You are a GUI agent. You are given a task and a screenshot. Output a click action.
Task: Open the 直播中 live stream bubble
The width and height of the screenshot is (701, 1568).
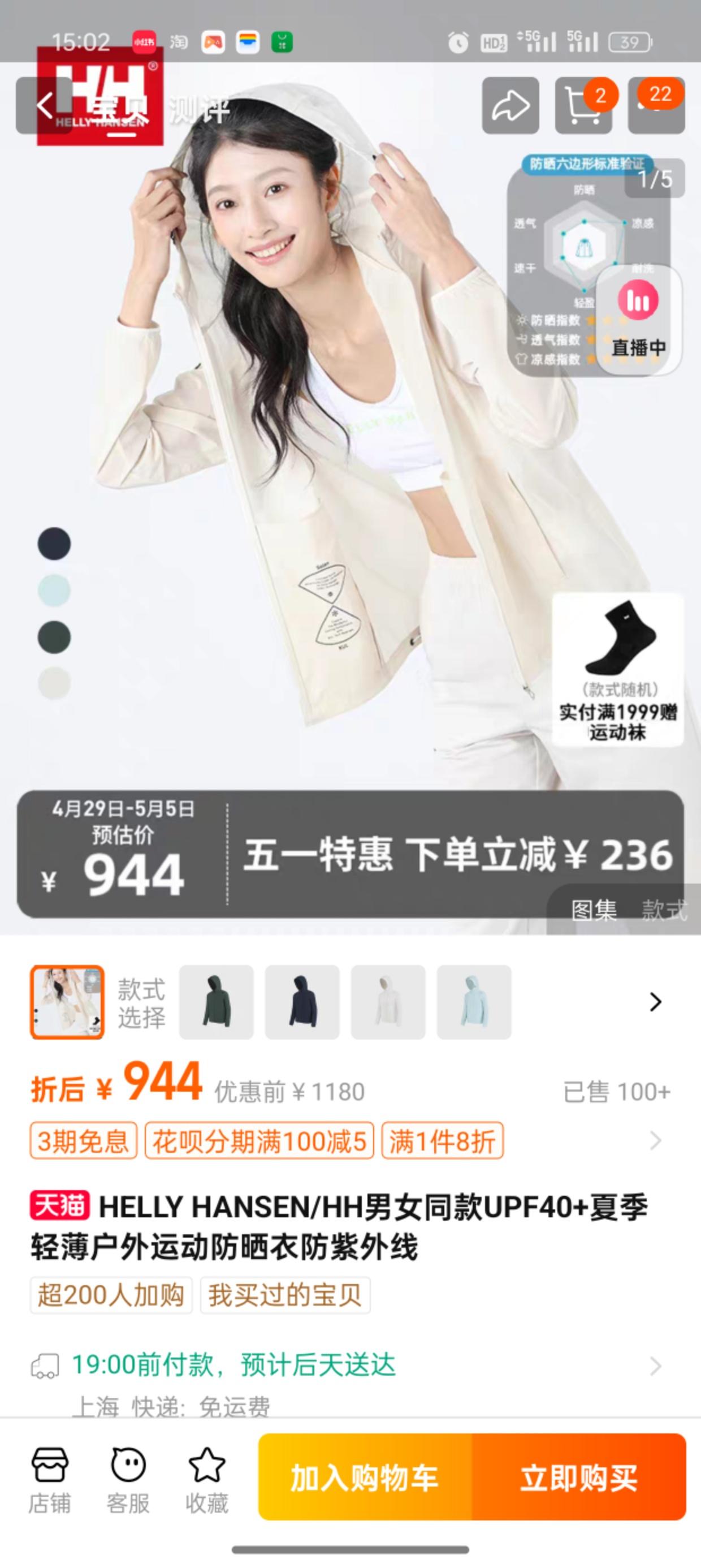click(x=638, y=320)
